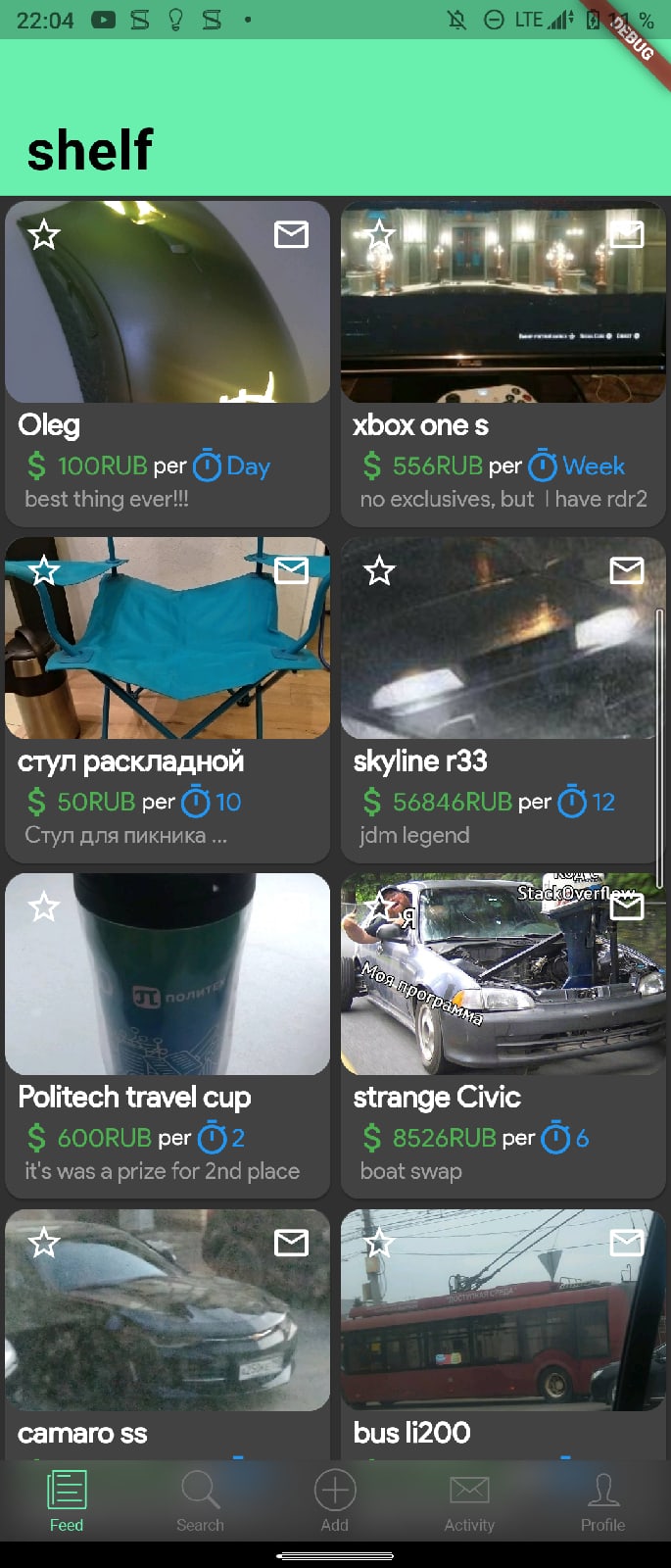The height and width of the screenshot is (1568, 671).
Task: Send a message about the xbox one s
Action: pyautogui.click(x=626, y=235)
